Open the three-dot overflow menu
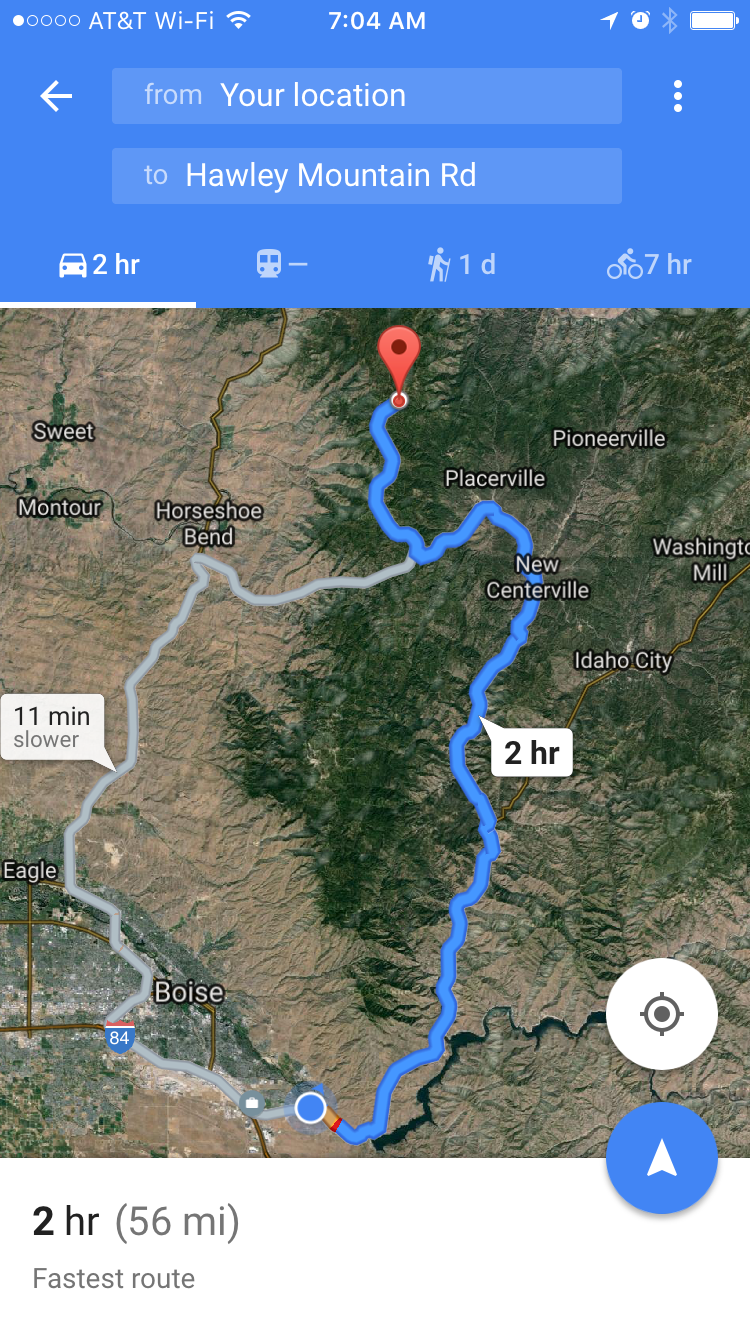Image resolution: width=750 pixels, height=1334 pixels. (678, 96)
